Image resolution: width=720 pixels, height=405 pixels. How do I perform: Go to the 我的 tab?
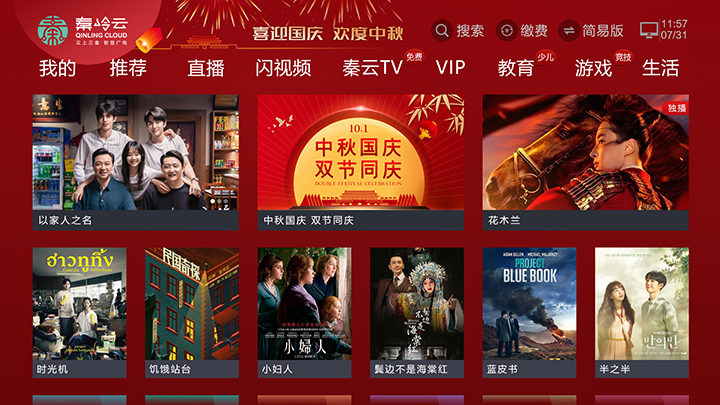click(57, 68)
